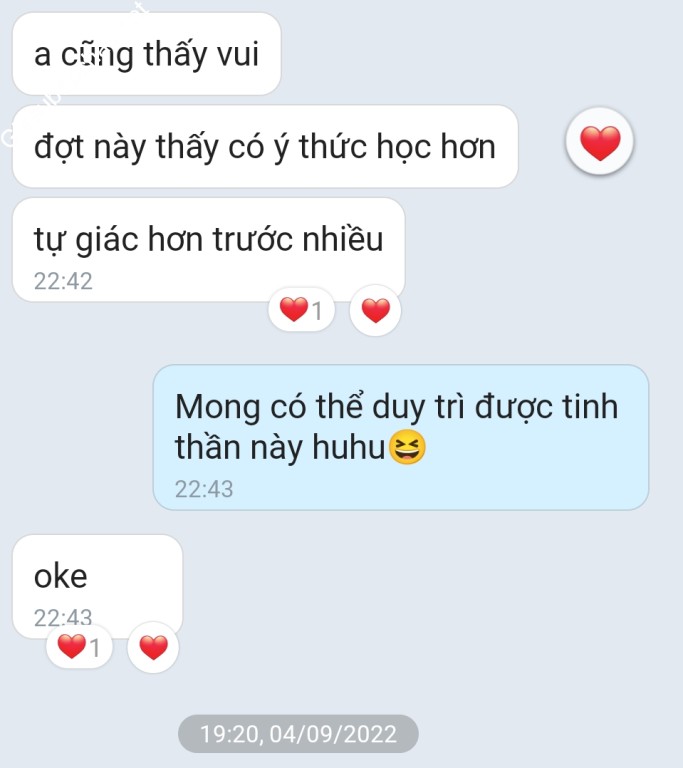Viewport: 683px width, 768px height.
Task: React with heart to 'đợt này thấy có ý thức học hơn'
Action: coord(600,145)
